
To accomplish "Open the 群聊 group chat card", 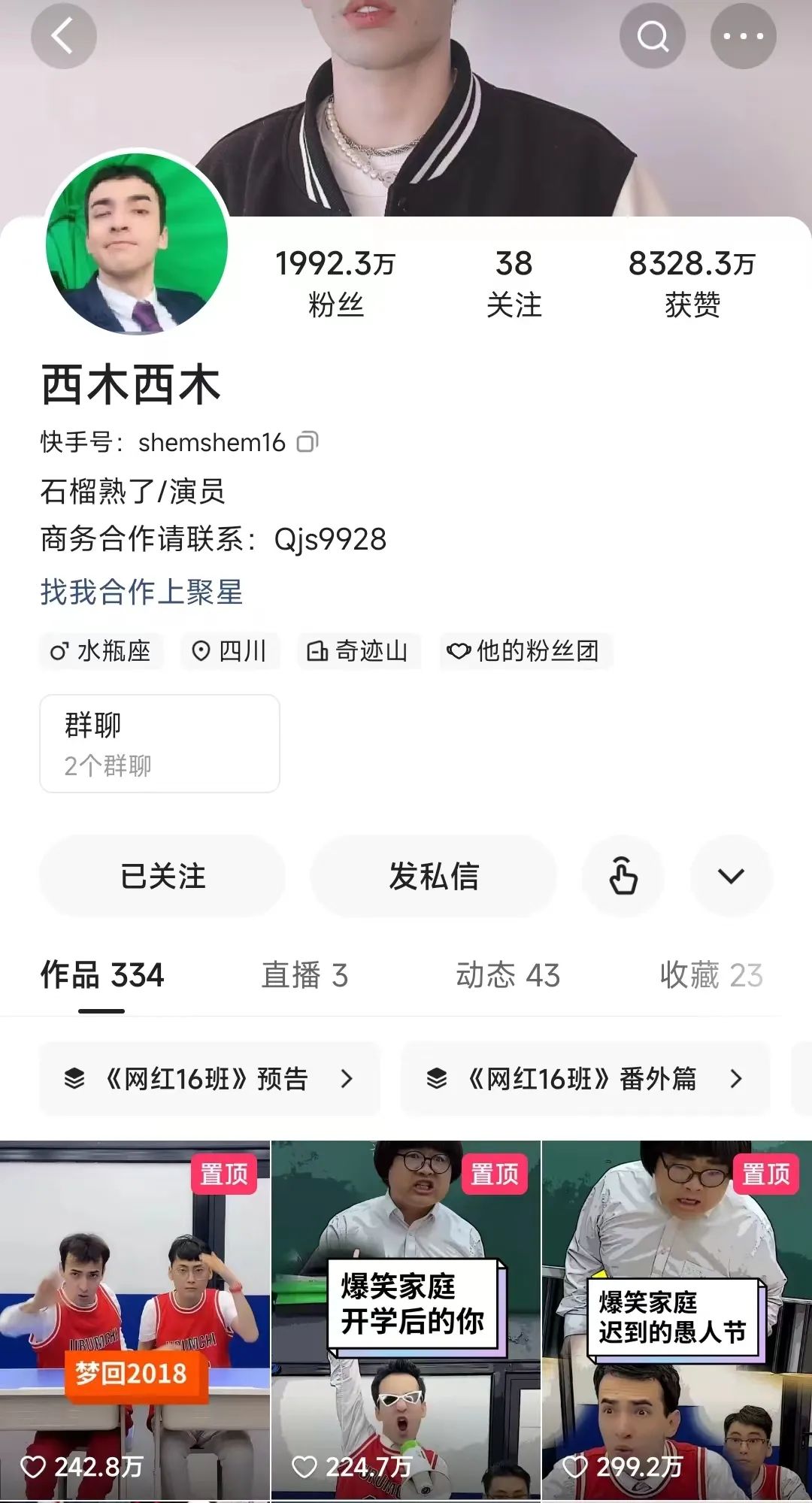I will pyautogui.click(x=159, y=743).
